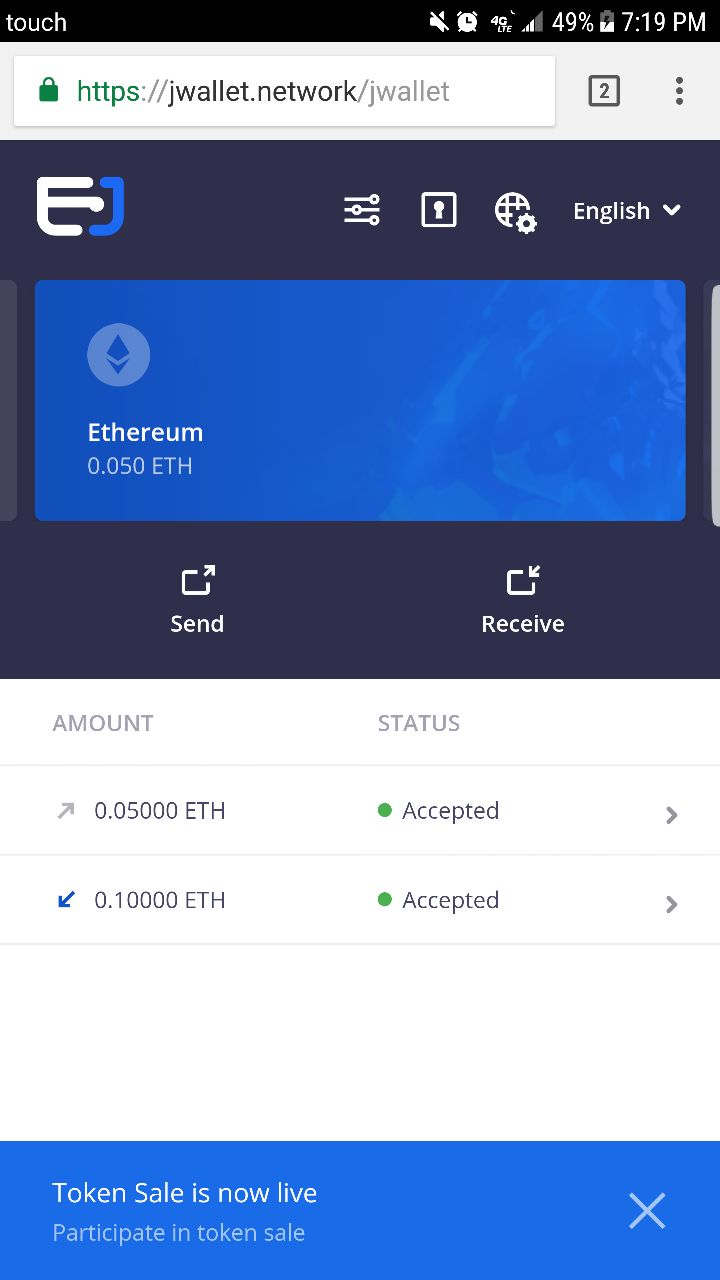Image resolution: width=720 pixels, height=1280 pixels.
Task: Tap the browser address bar
Action: [x=284, y=92]
